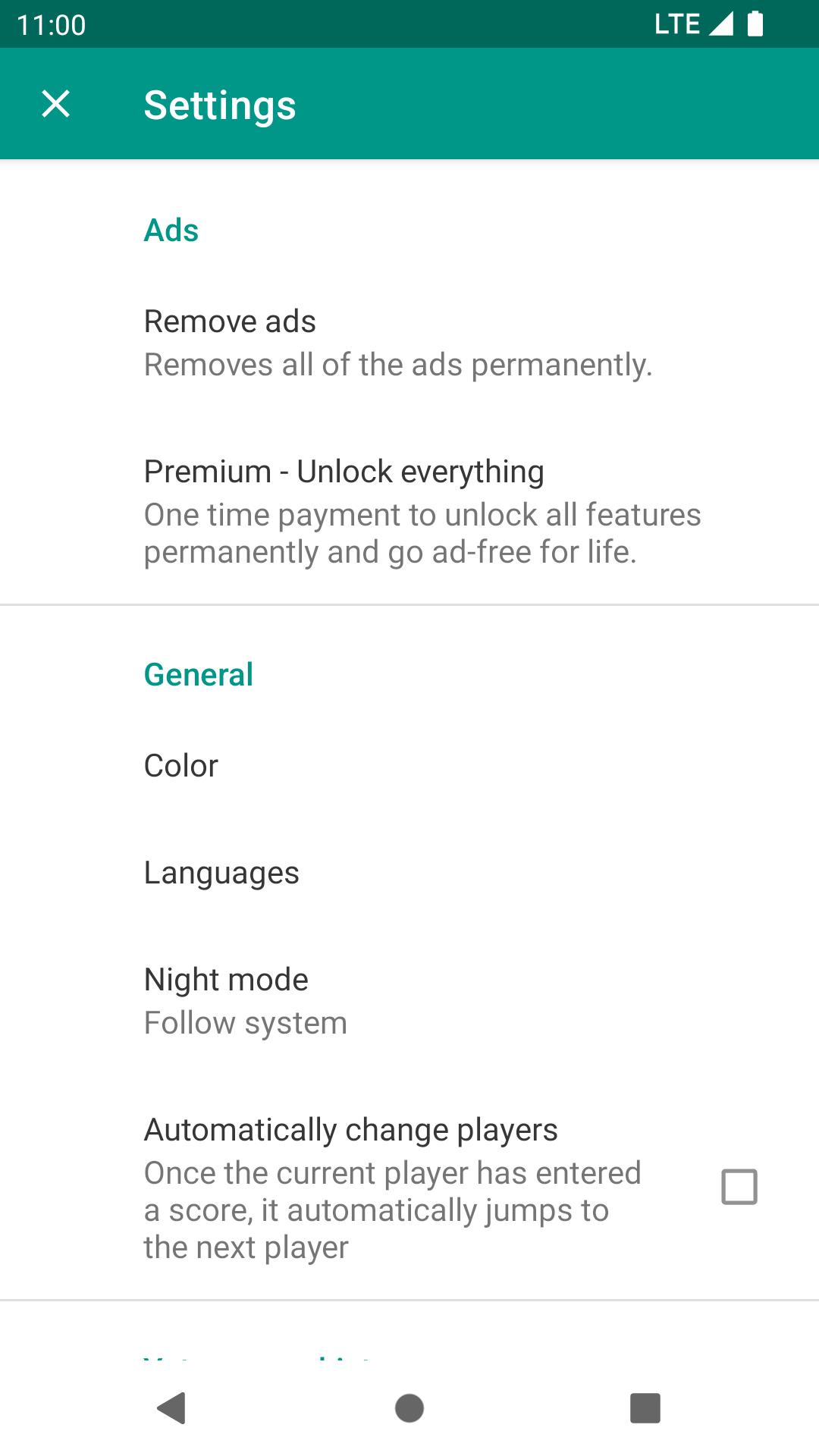Open the Remove ads option
819x1456 pixels.
pyautogui.click(x=409, y=344)
